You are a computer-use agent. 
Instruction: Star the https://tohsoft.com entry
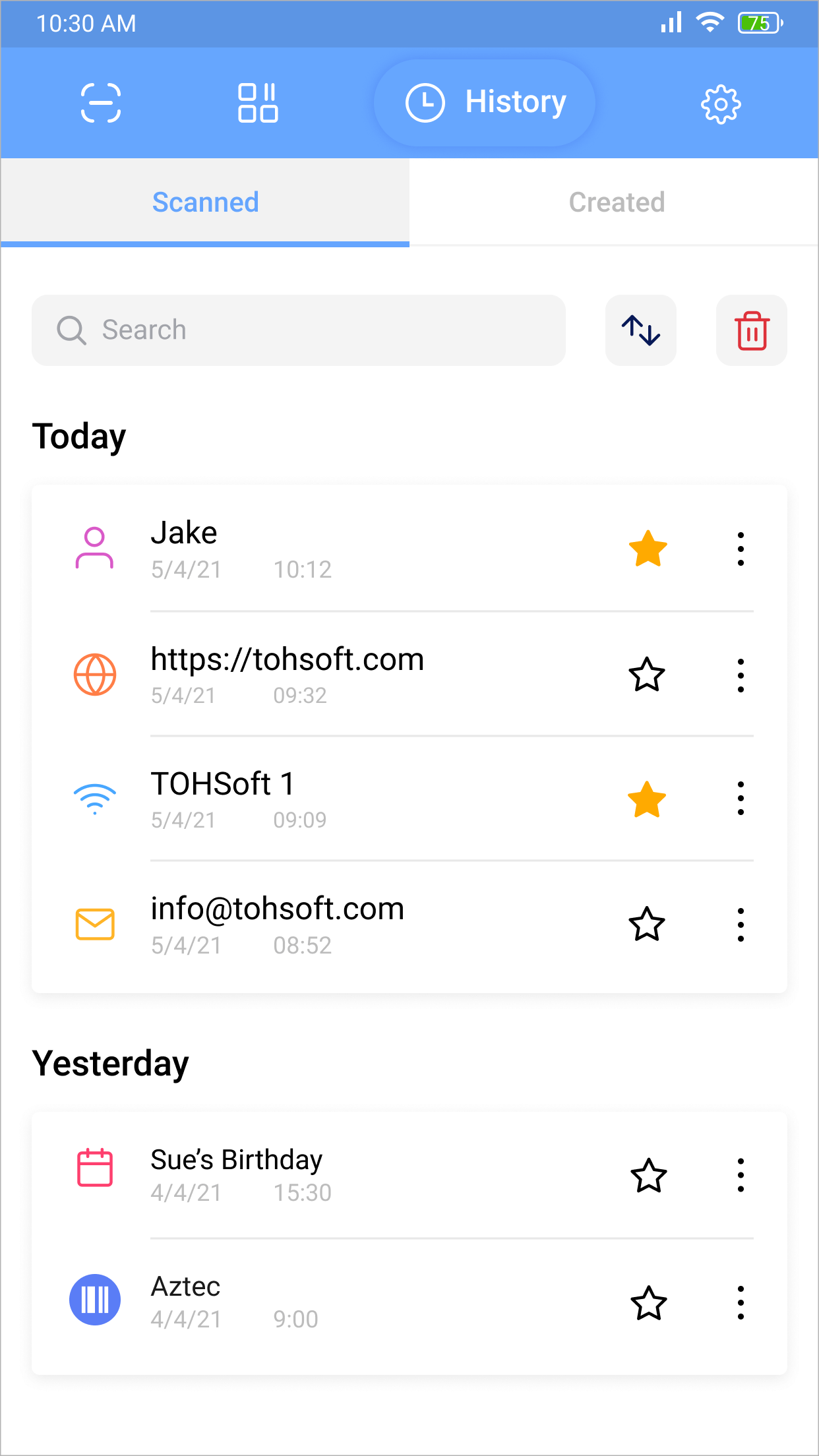point(647,675)
